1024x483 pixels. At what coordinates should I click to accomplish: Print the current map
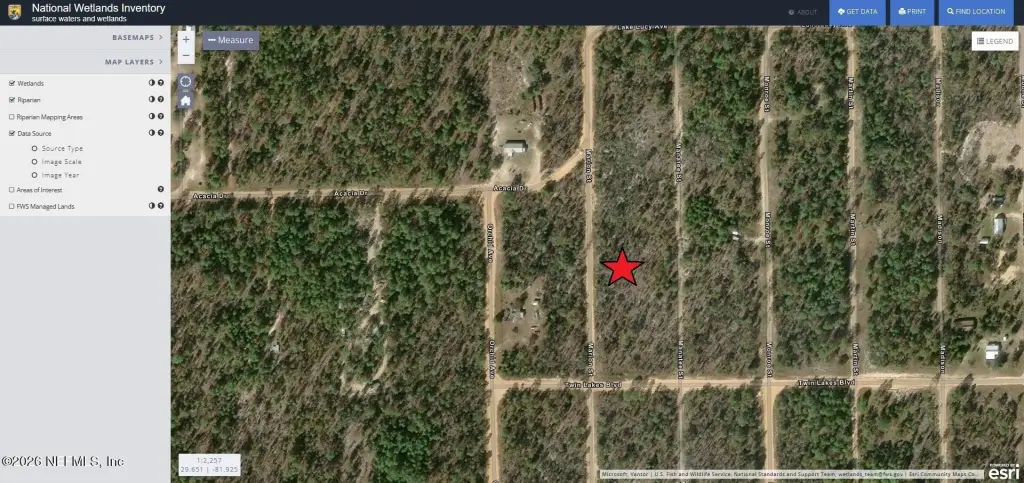click(911, 12)
